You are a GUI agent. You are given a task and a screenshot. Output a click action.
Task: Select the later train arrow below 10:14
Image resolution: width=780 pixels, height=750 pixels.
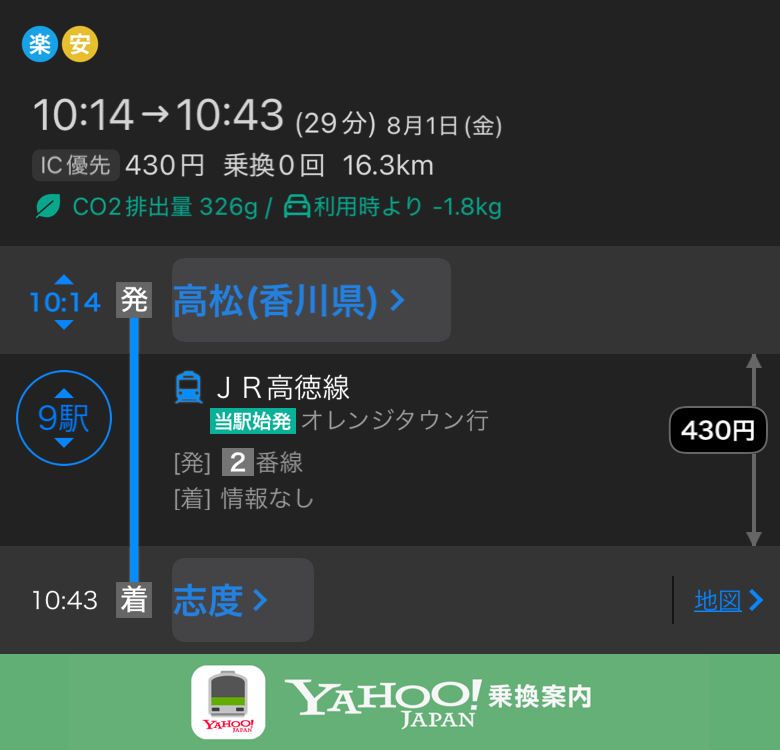[64, 324]
